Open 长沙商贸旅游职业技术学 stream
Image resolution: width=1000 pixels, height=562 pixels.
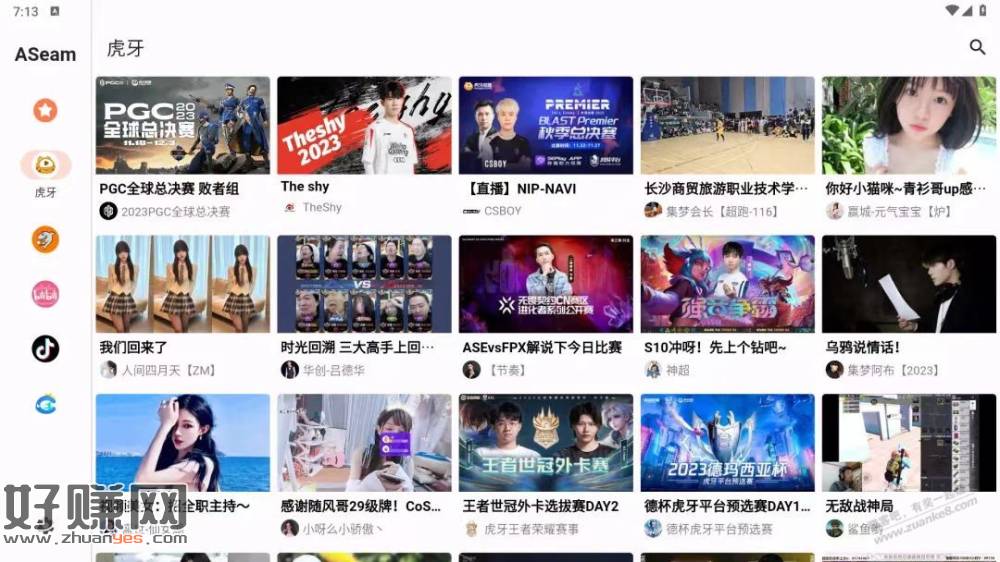tap(727, 126)
